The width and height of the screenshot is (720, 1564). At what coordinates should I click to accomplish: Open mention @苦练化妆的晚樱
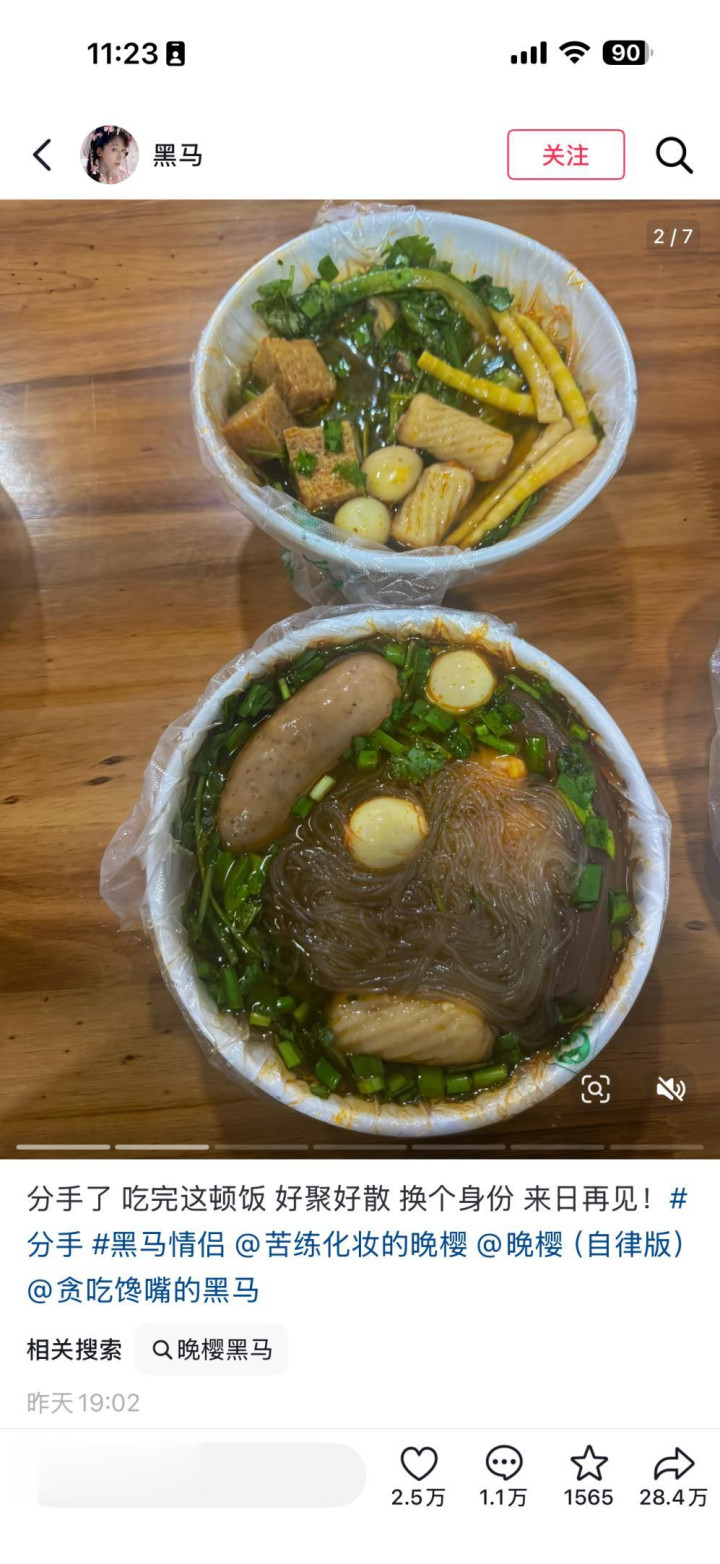[x=351, y=1244]
